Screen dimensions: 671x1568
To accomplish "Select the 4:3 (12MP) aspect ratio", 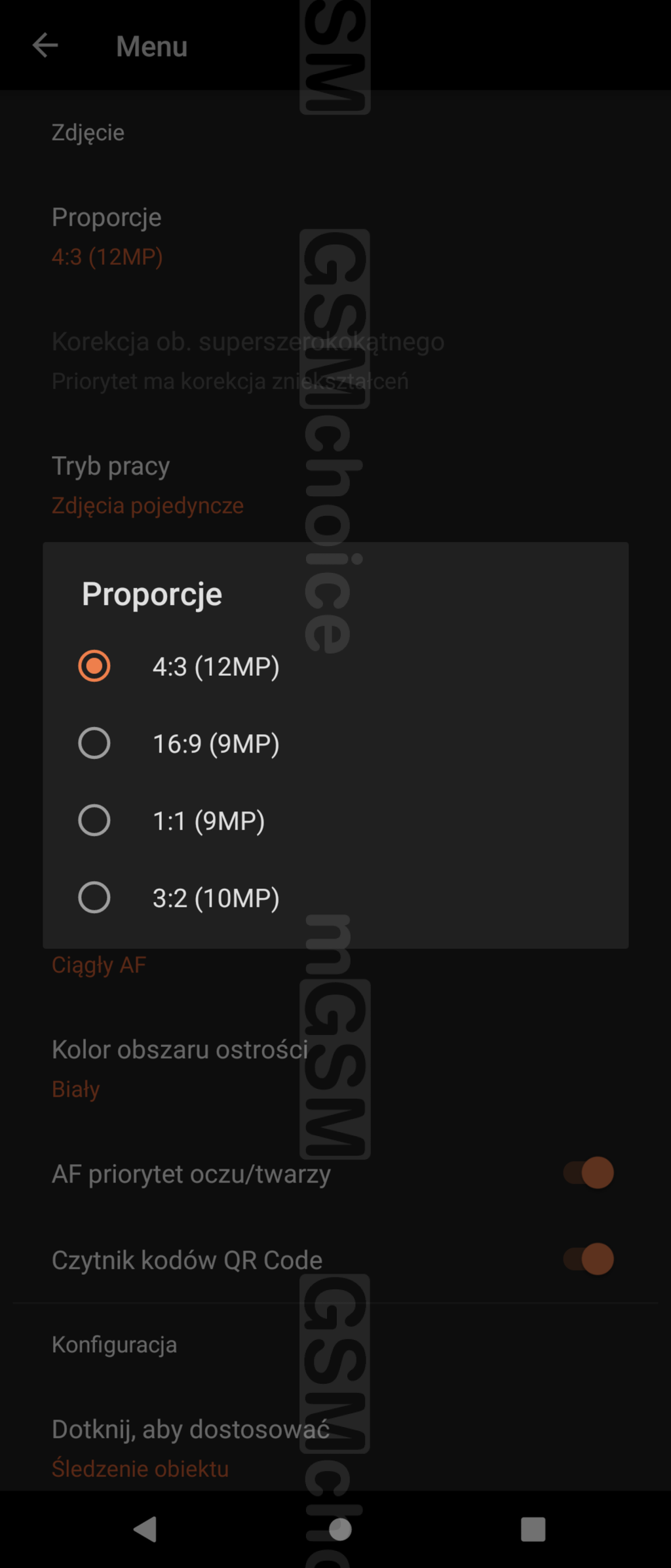I will coord(94,666).
